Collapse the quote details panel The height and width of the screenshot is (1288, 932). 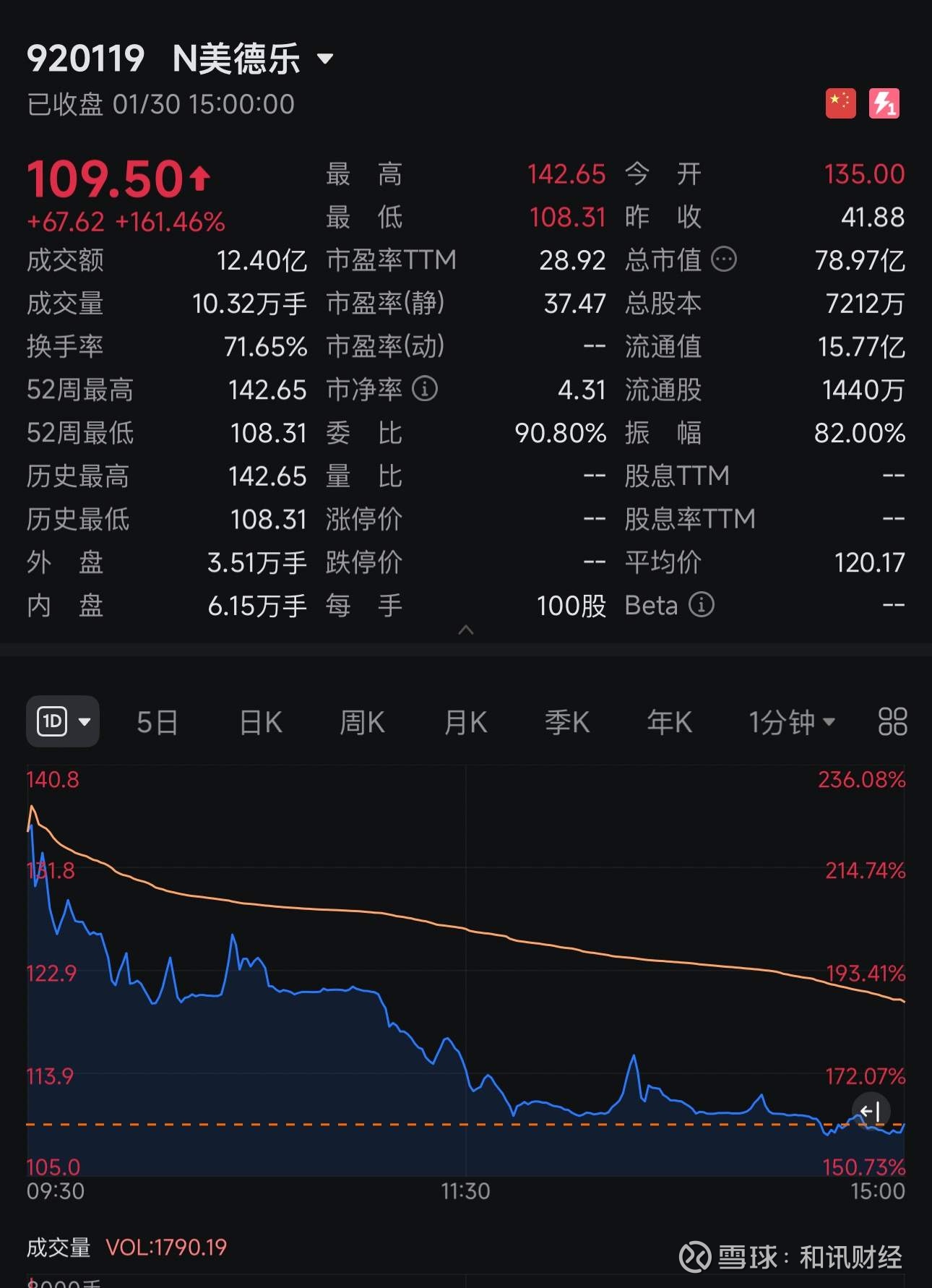pyautogui.click(x=466, y=630)
